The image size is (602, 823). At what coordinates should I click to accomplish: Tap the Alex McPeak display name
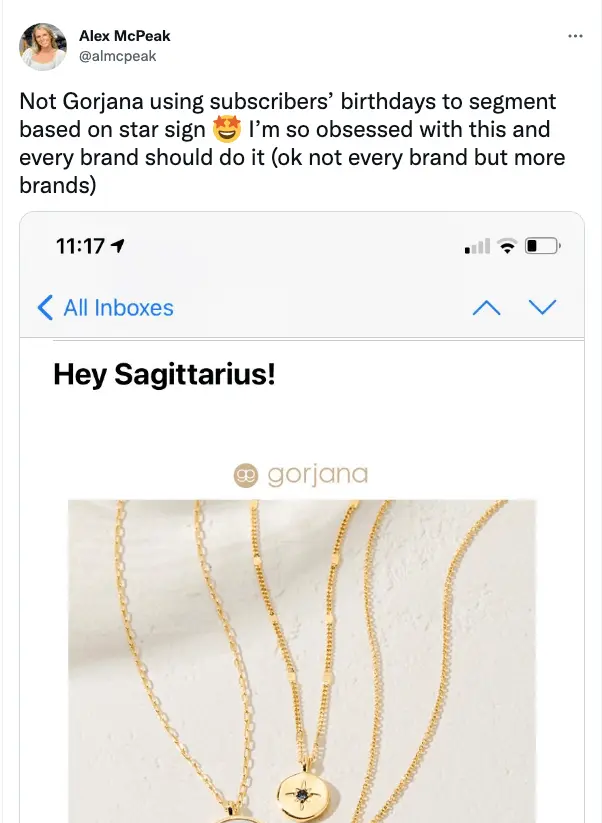coord(124,36)
